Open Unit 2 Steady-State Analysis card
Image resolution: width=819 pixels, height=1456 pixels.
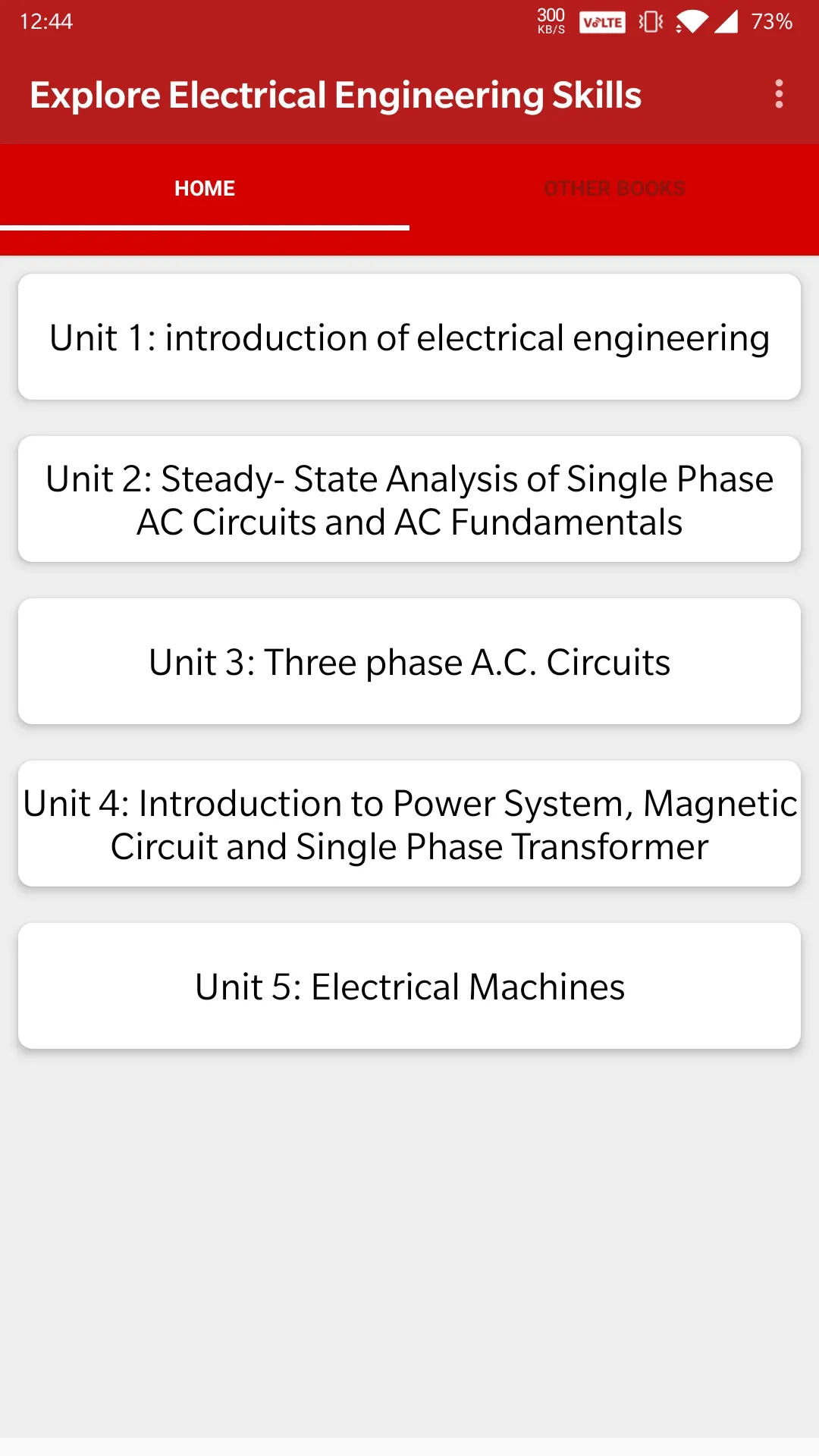coord(409,499)
